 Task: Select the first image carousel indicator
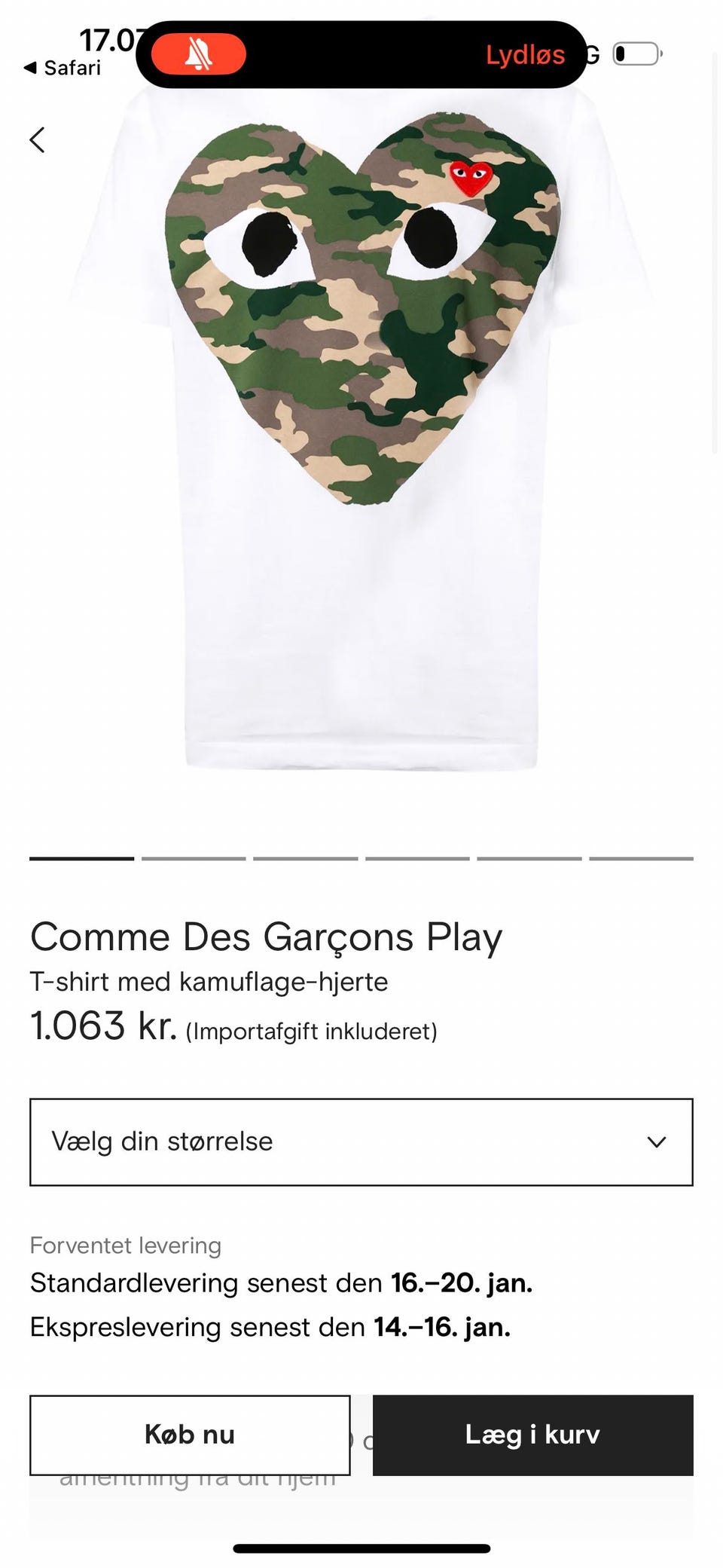(80, 858)
